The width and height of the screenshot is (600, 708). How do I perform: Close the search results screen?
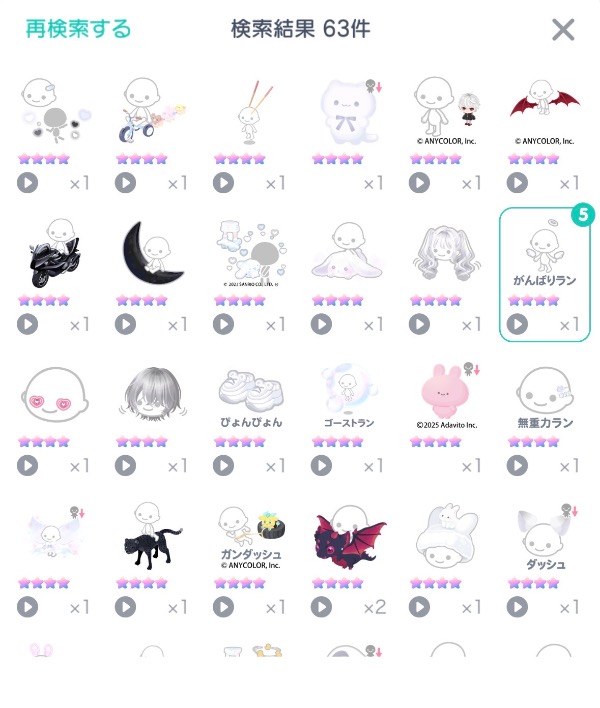point(563,30)
